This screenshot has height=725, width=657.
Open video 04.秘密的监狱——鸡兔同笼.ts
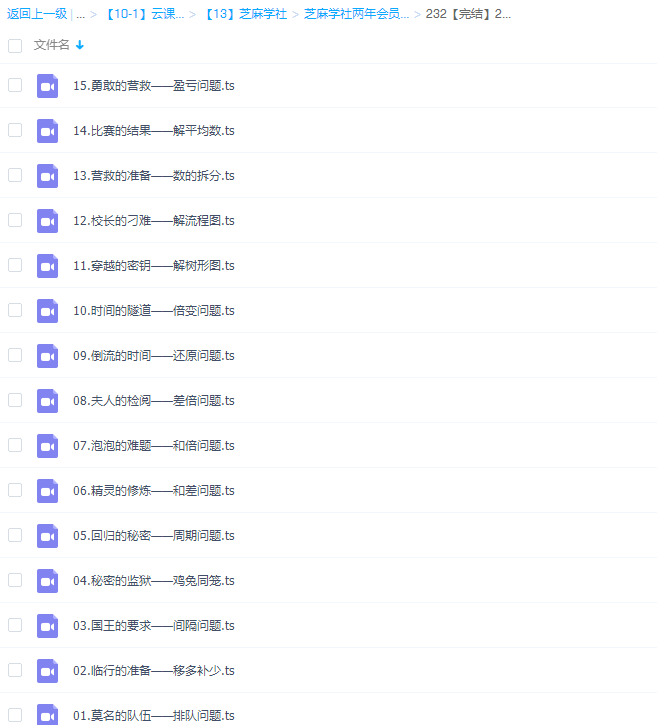point(154,581)
